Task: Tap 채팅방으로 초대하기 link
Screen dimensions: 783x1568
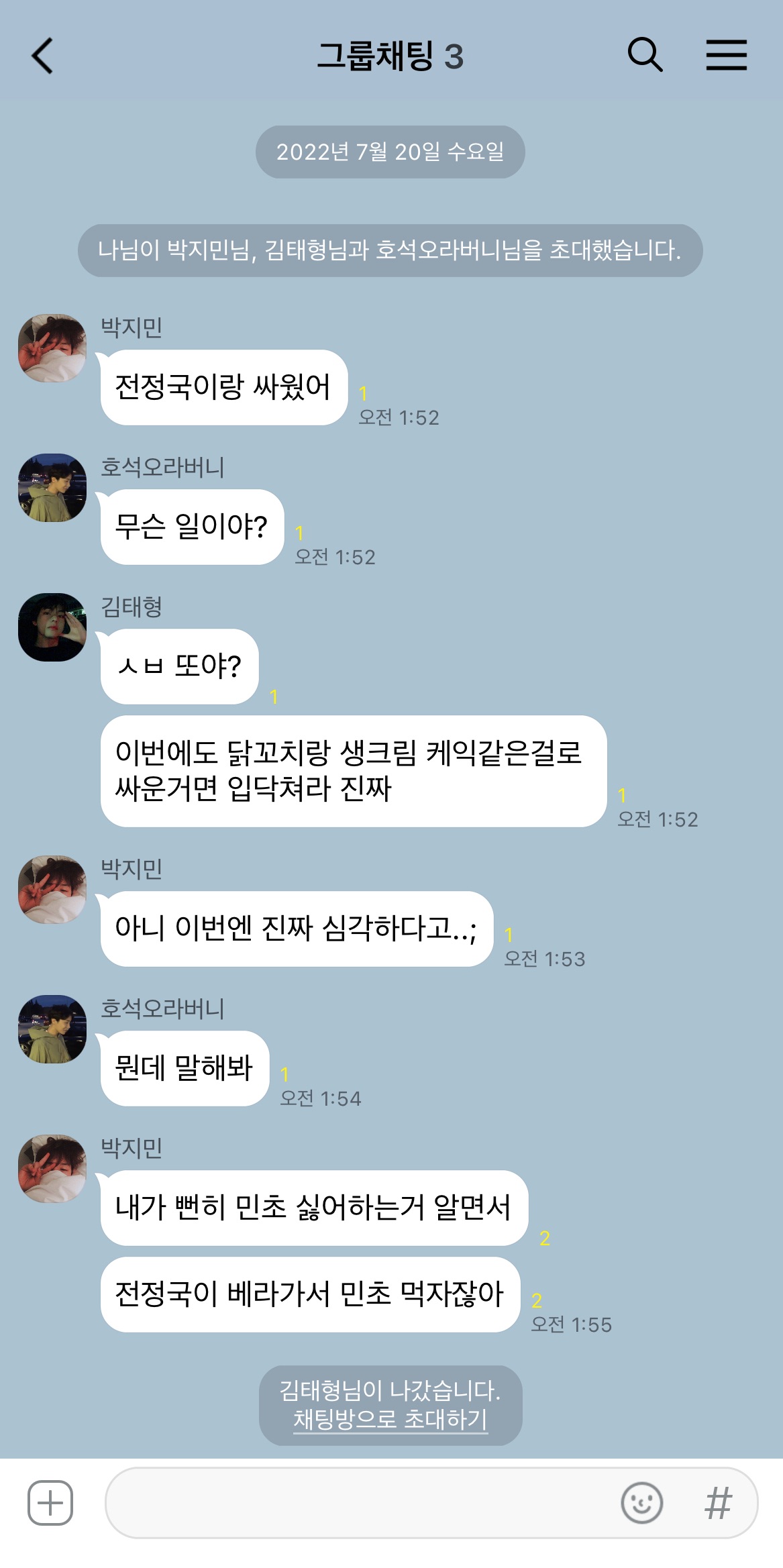Action: coord(390,1419)
